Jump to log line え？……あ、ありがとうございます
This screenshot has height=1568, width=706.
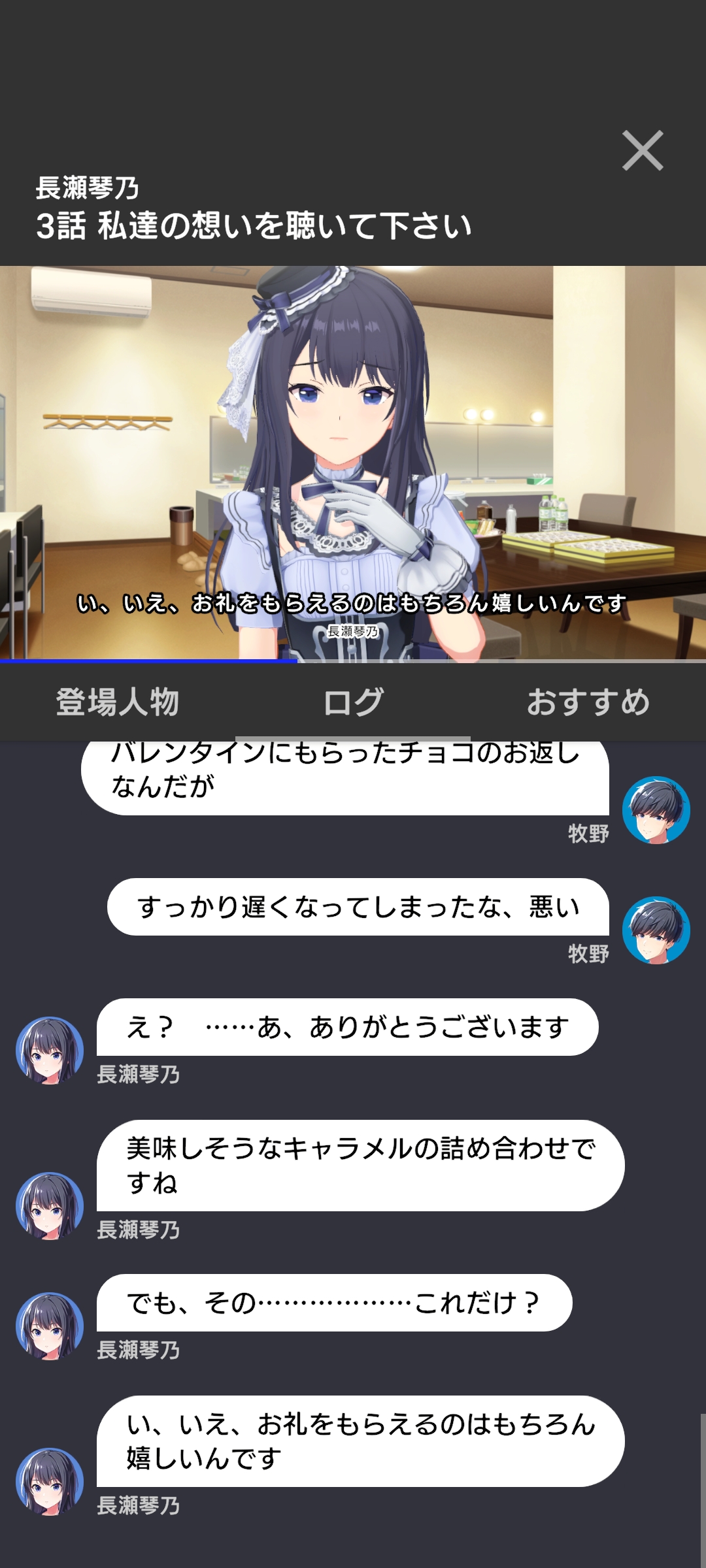(x=347, y=1027)
